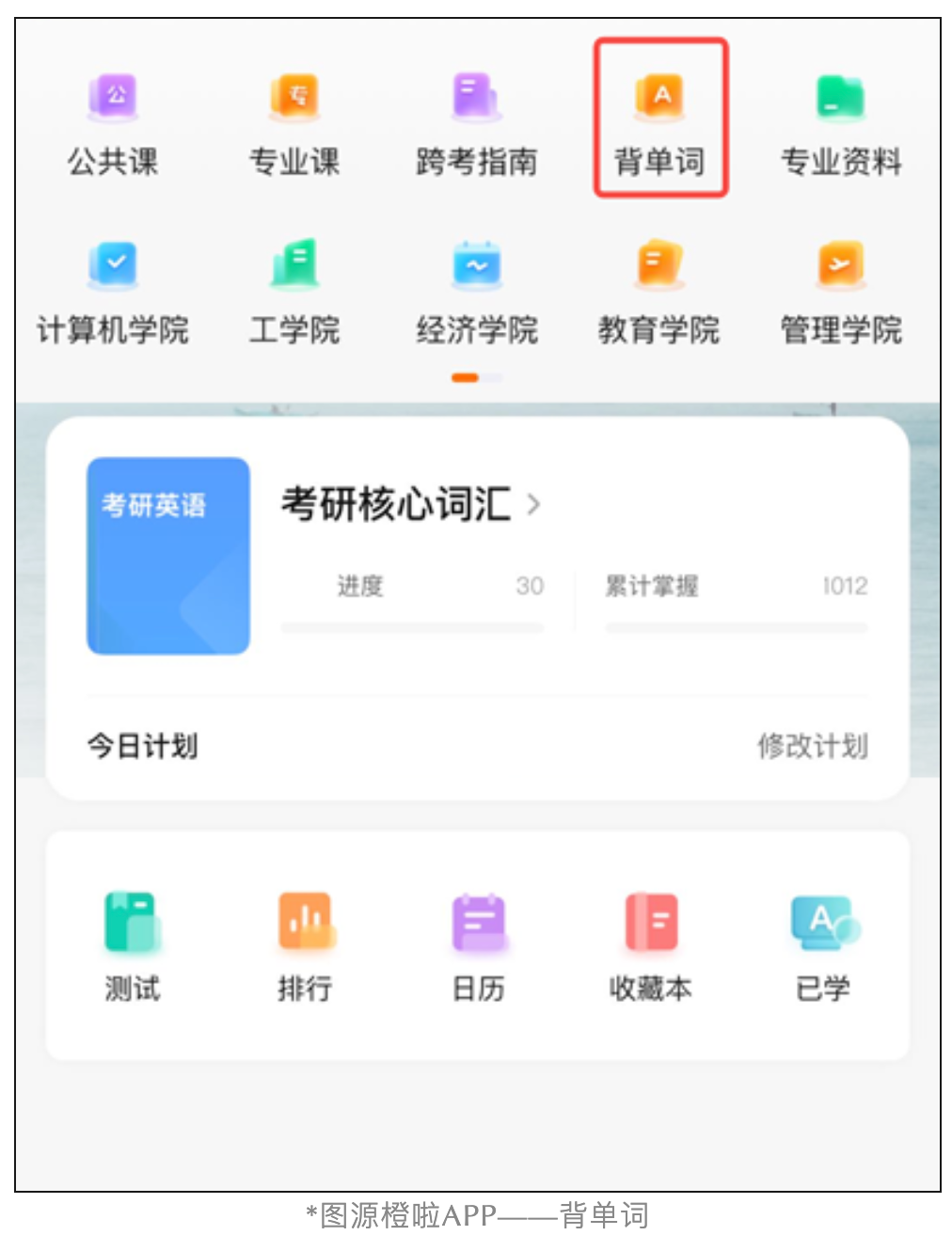Open the 日历 check-in calendar
952x1251 pixels.
(478, 945)
